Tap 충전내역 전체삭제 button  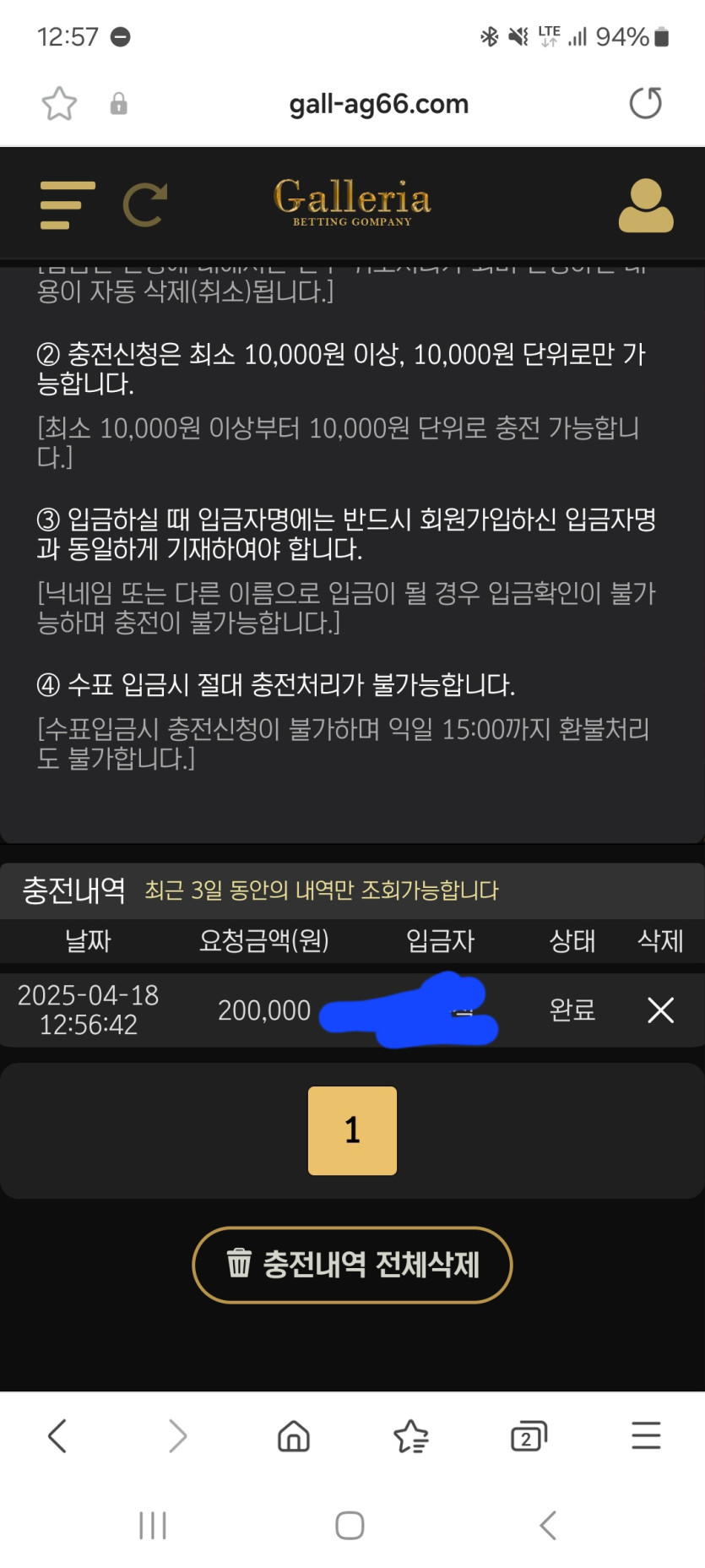click(x=352, y=1265)
